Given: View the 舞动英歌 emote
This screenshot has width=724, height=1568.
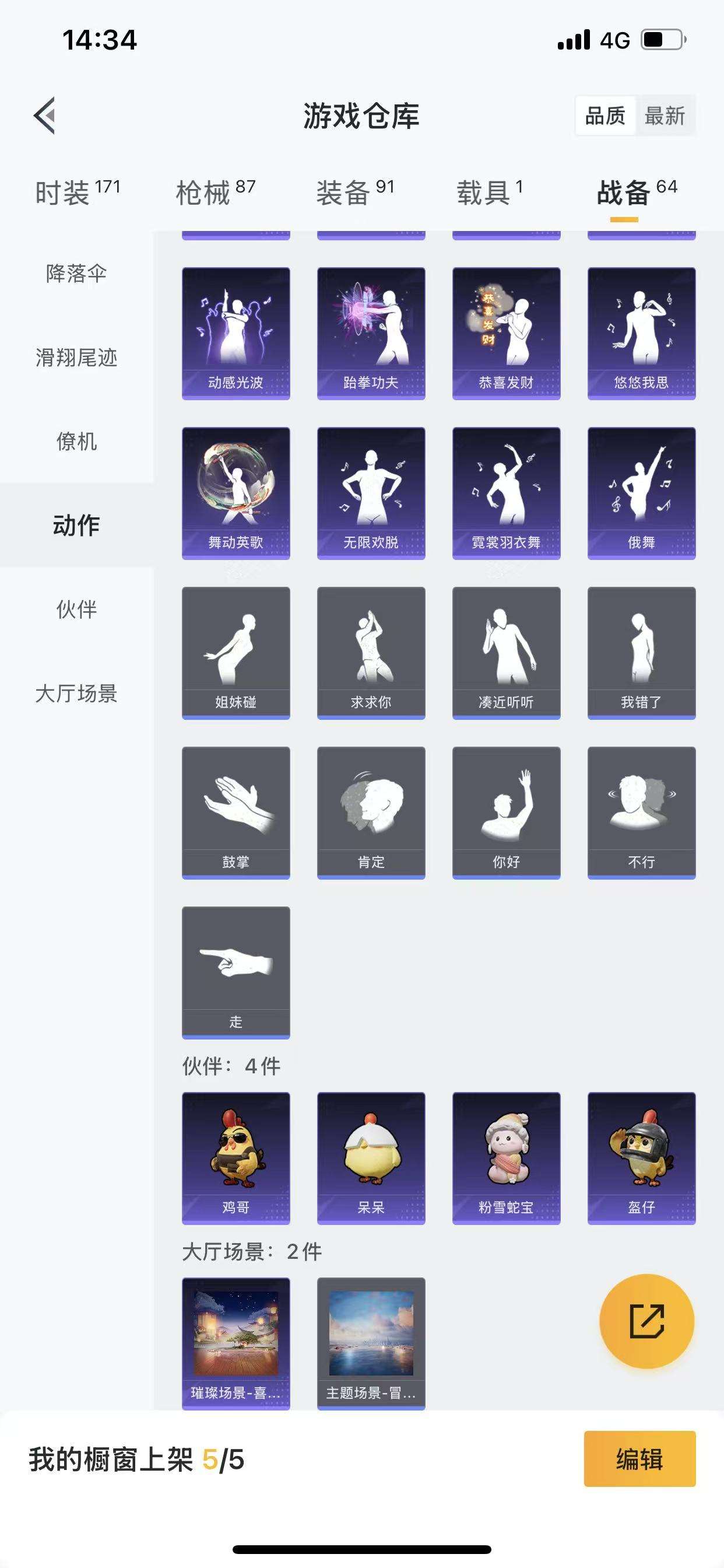Looking at the screenshot, I should (x=236, y=492).
